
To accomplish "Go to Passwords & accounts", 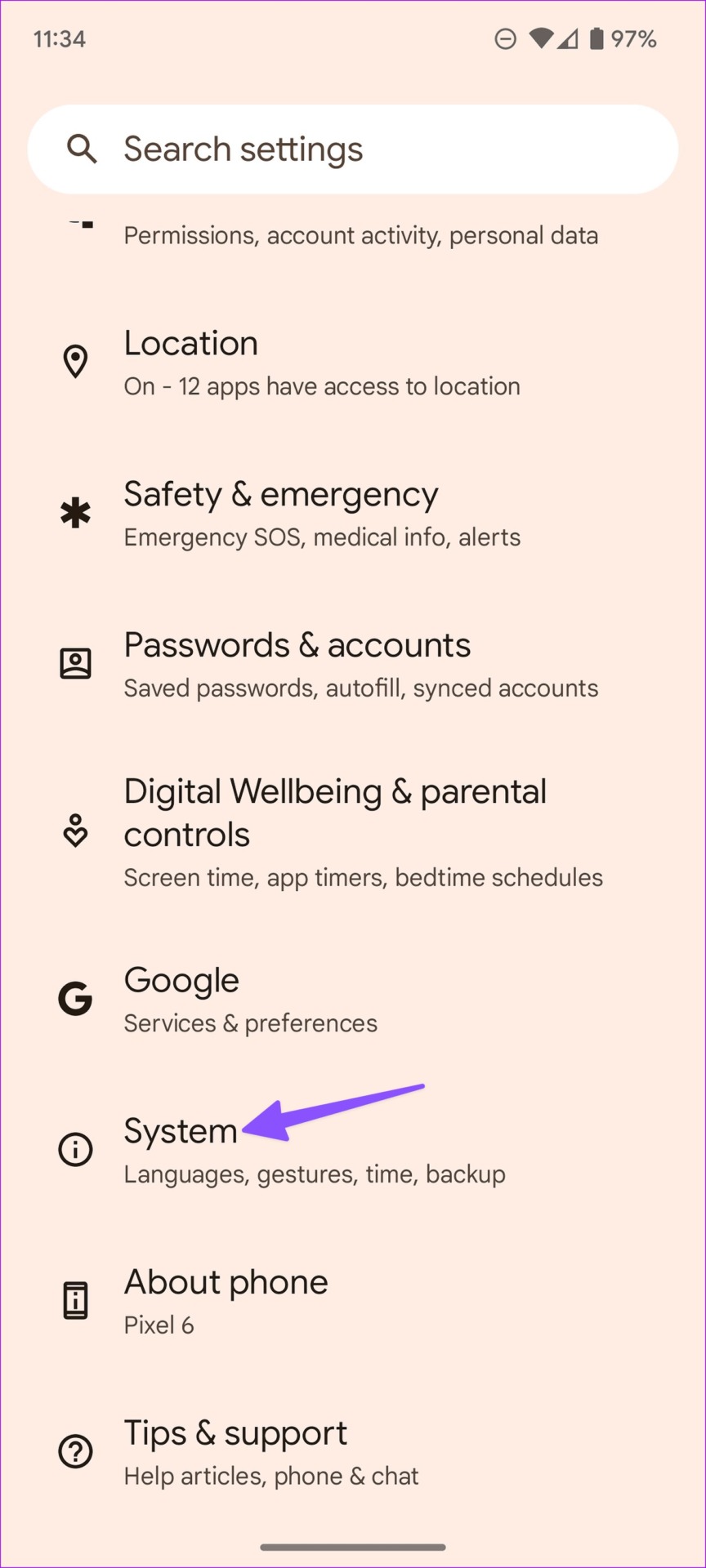I will (353, 665).
